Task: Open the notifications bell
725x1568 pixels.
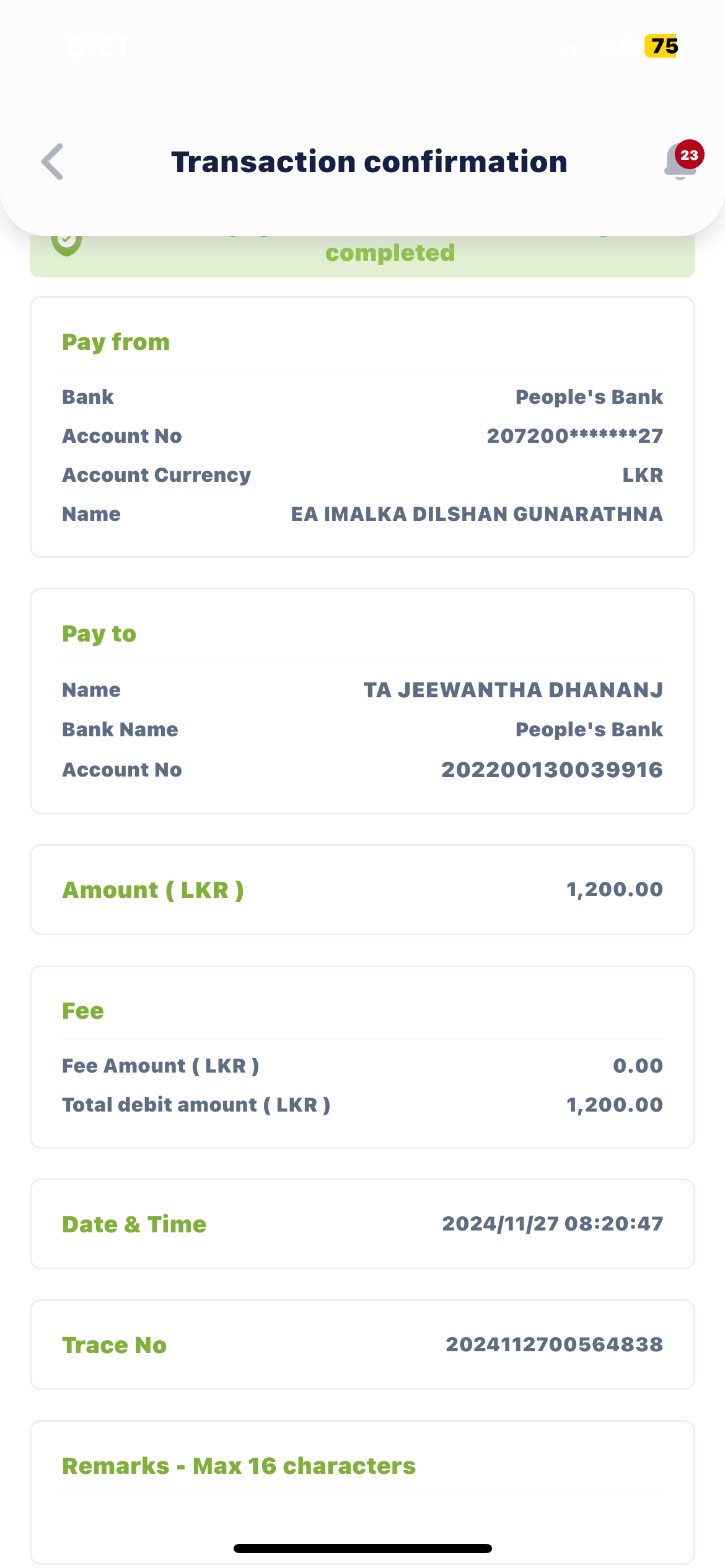Action: pos(680,162)
